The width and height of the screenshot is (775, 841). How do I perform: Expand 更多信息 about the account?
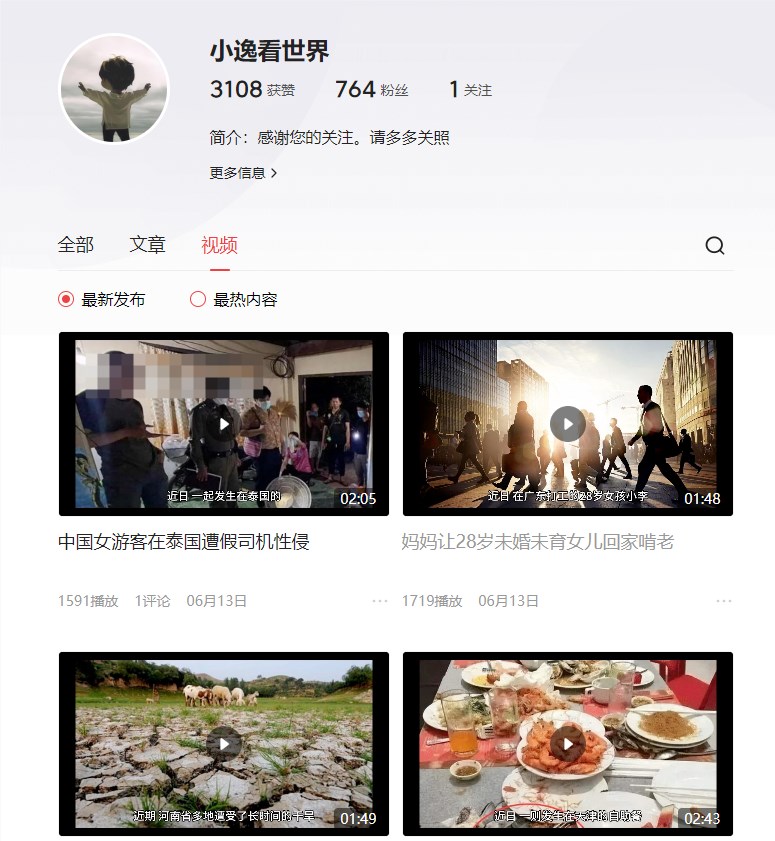(243, 173)
